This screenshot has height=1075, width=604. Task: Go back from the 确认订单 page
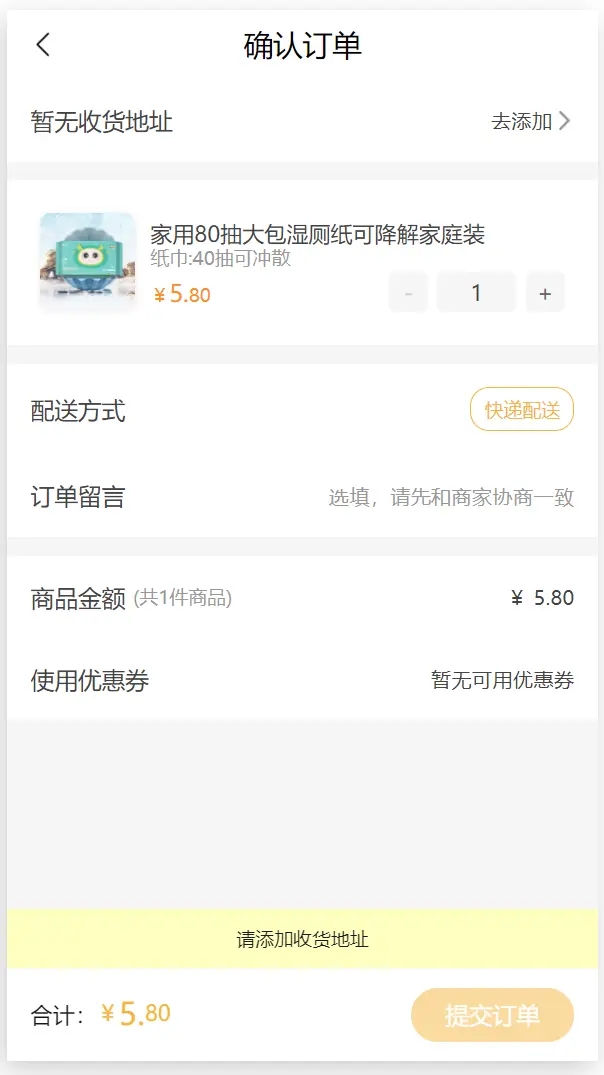tap(42, 45)
